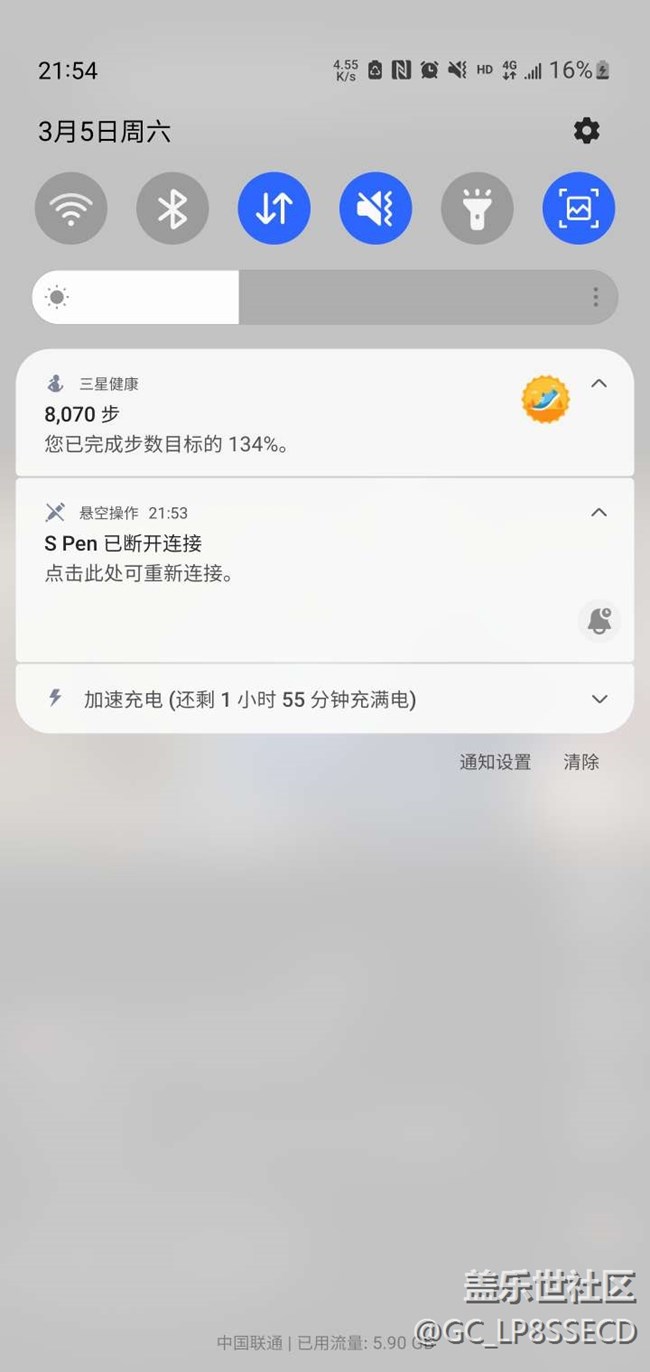The image size is (650, 1372).
Task: Clear all notifications with 清除
Action: coord(581,762)
